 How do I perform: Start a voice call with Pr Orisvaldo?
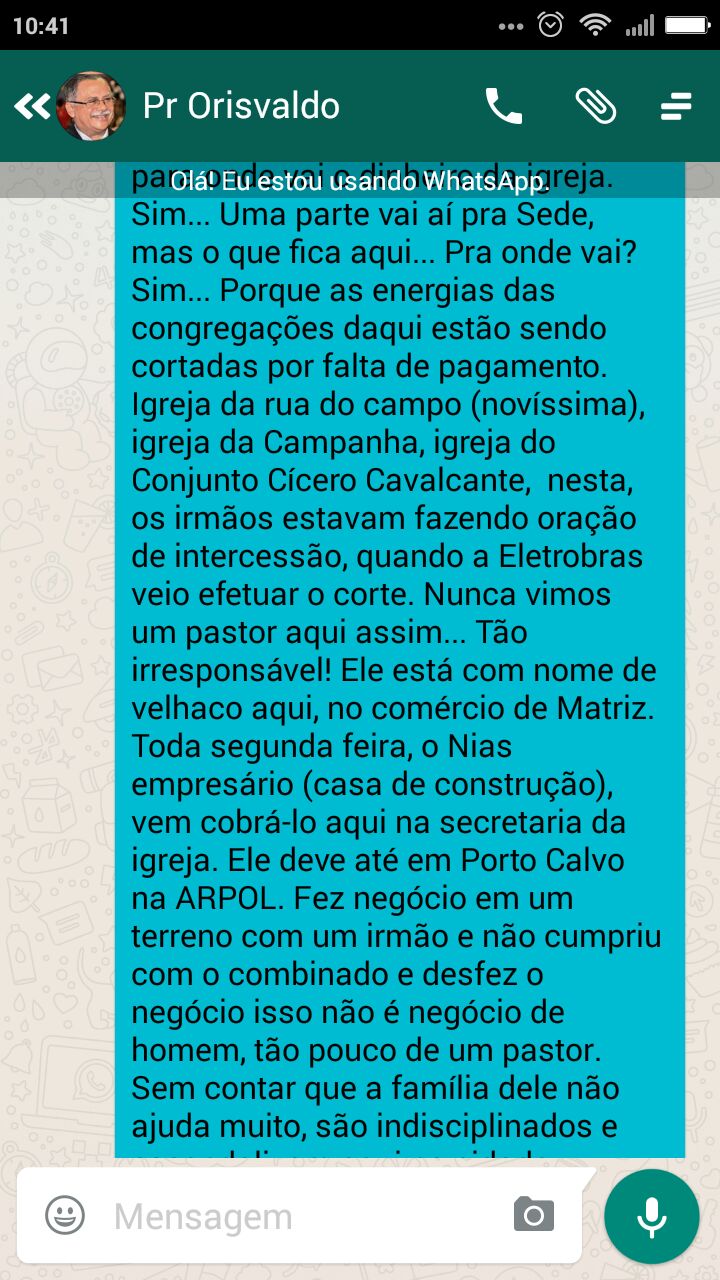[504, 106]
